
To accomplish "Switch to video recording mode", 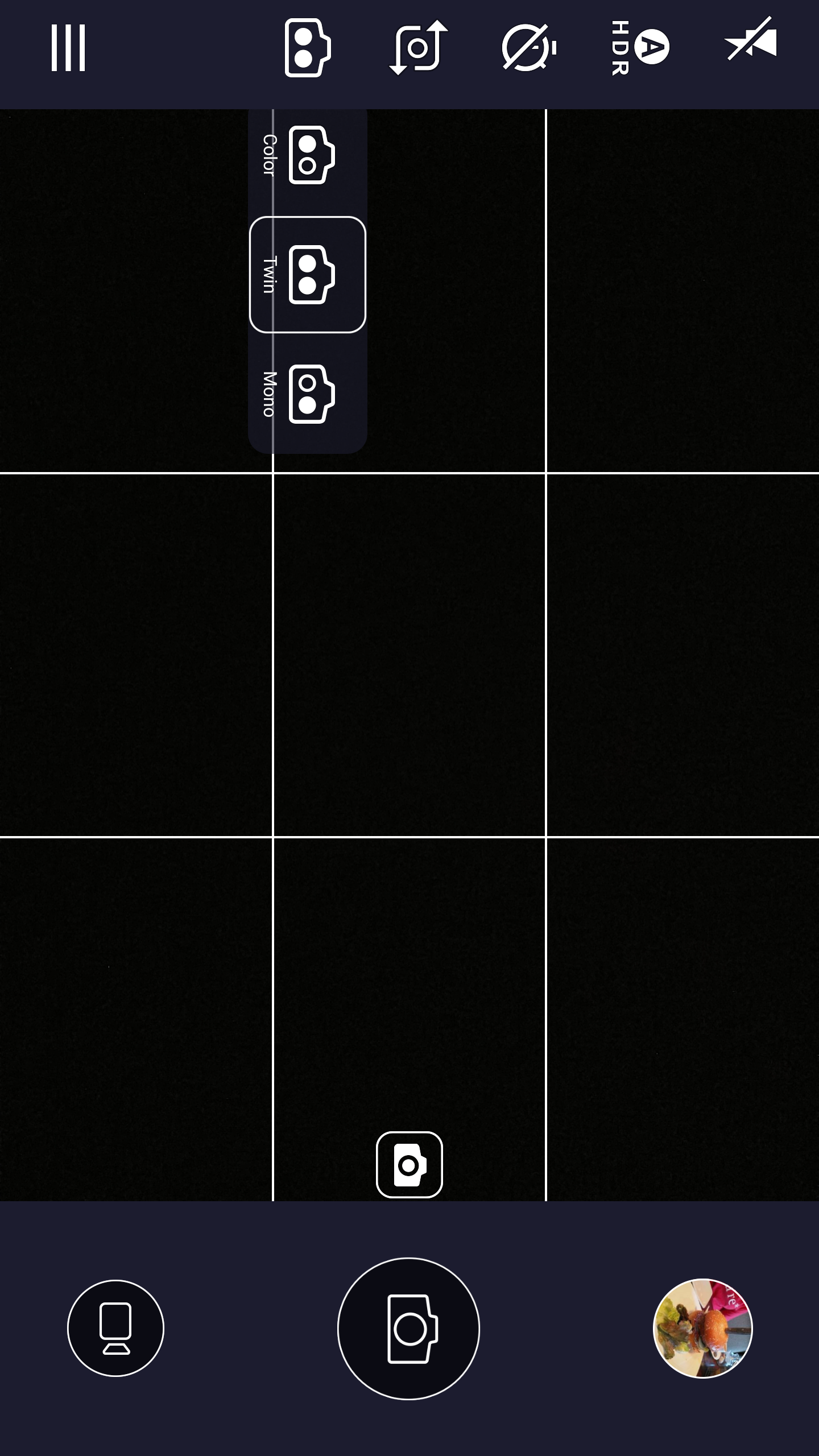I will 115,1329.
